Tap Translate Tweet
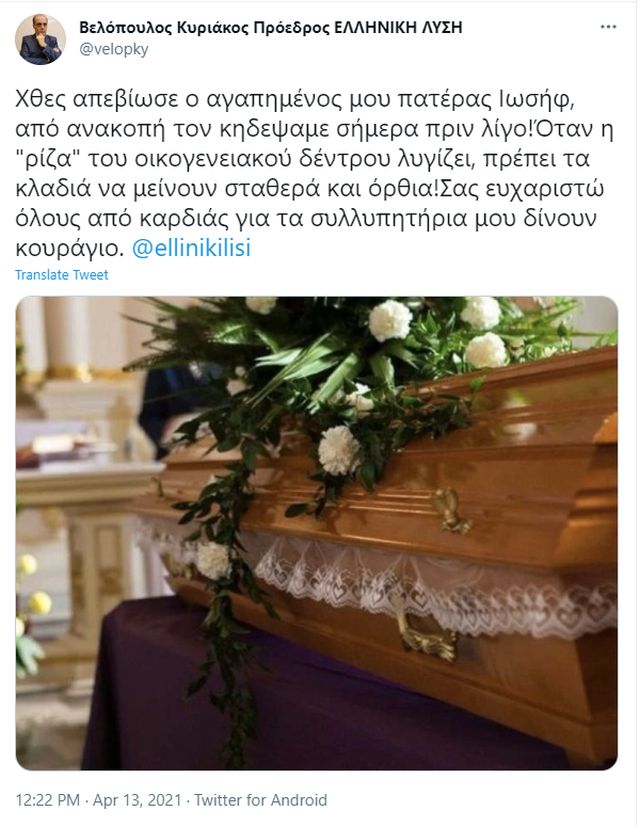The image size is (640, 827). click(62, 275)
